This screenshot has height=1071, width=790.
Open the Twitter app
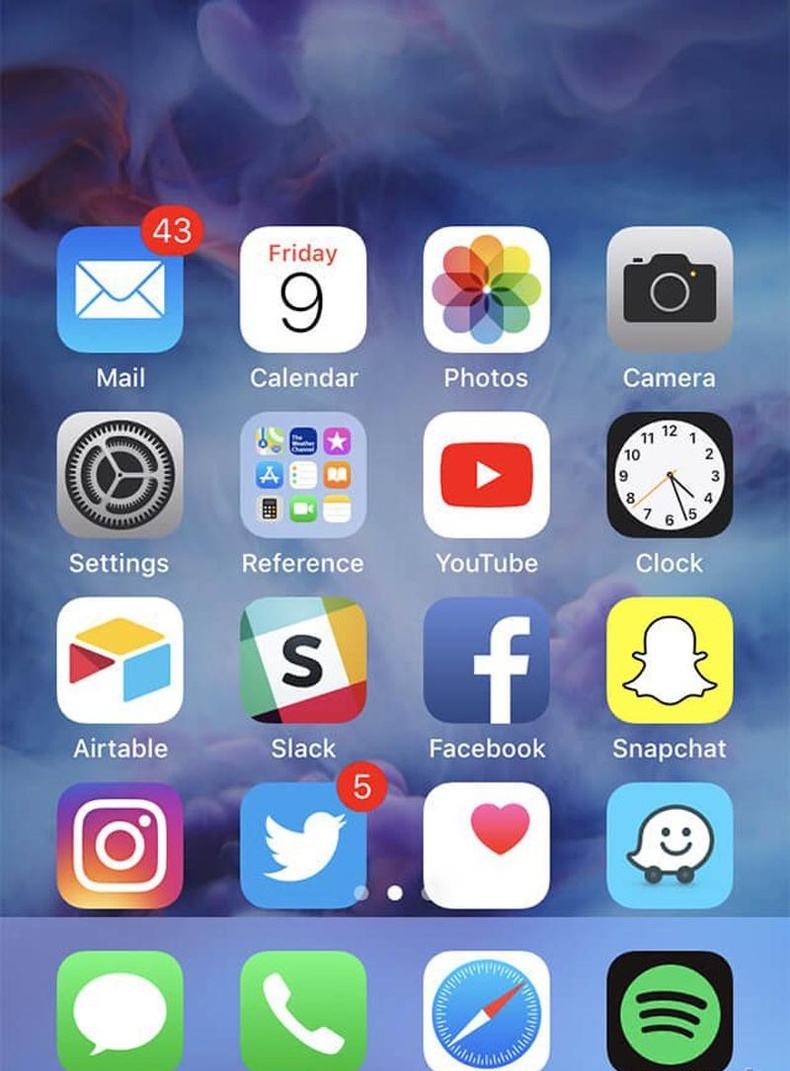303,845
